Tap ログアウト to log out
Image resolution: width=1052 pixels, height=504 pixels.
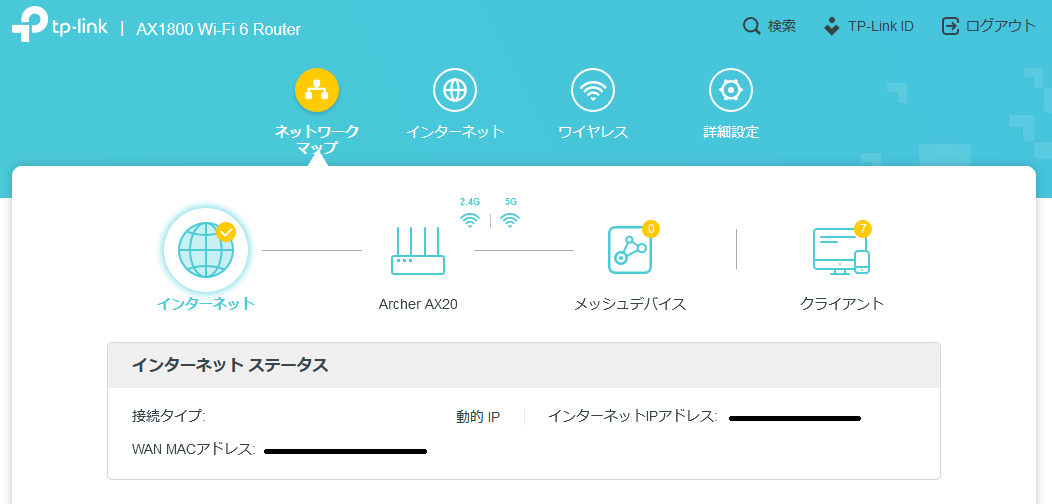pyautogui.click(x=988, y=26)
